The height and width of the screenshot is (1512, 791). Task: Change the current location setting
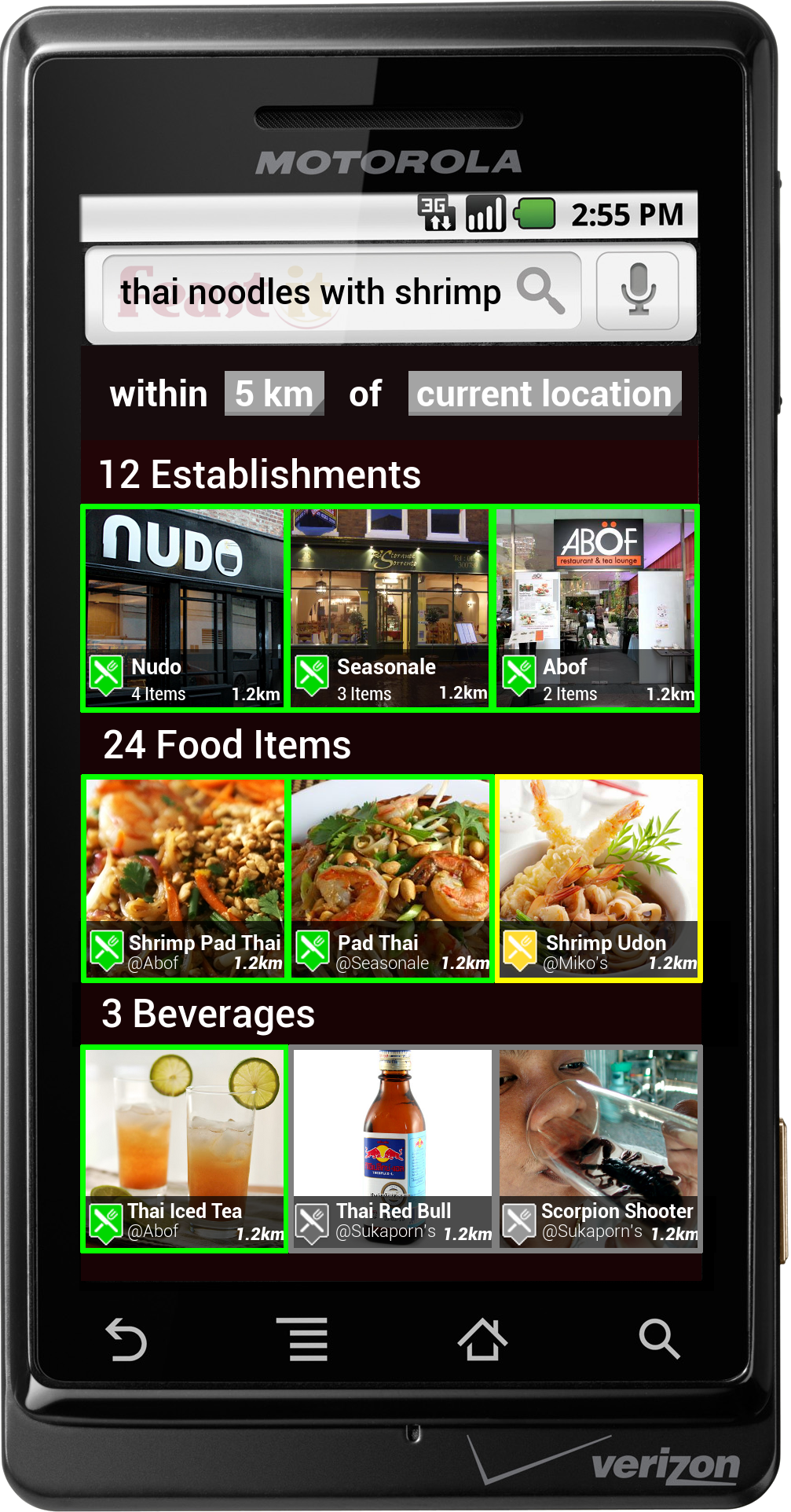point(544,393)
